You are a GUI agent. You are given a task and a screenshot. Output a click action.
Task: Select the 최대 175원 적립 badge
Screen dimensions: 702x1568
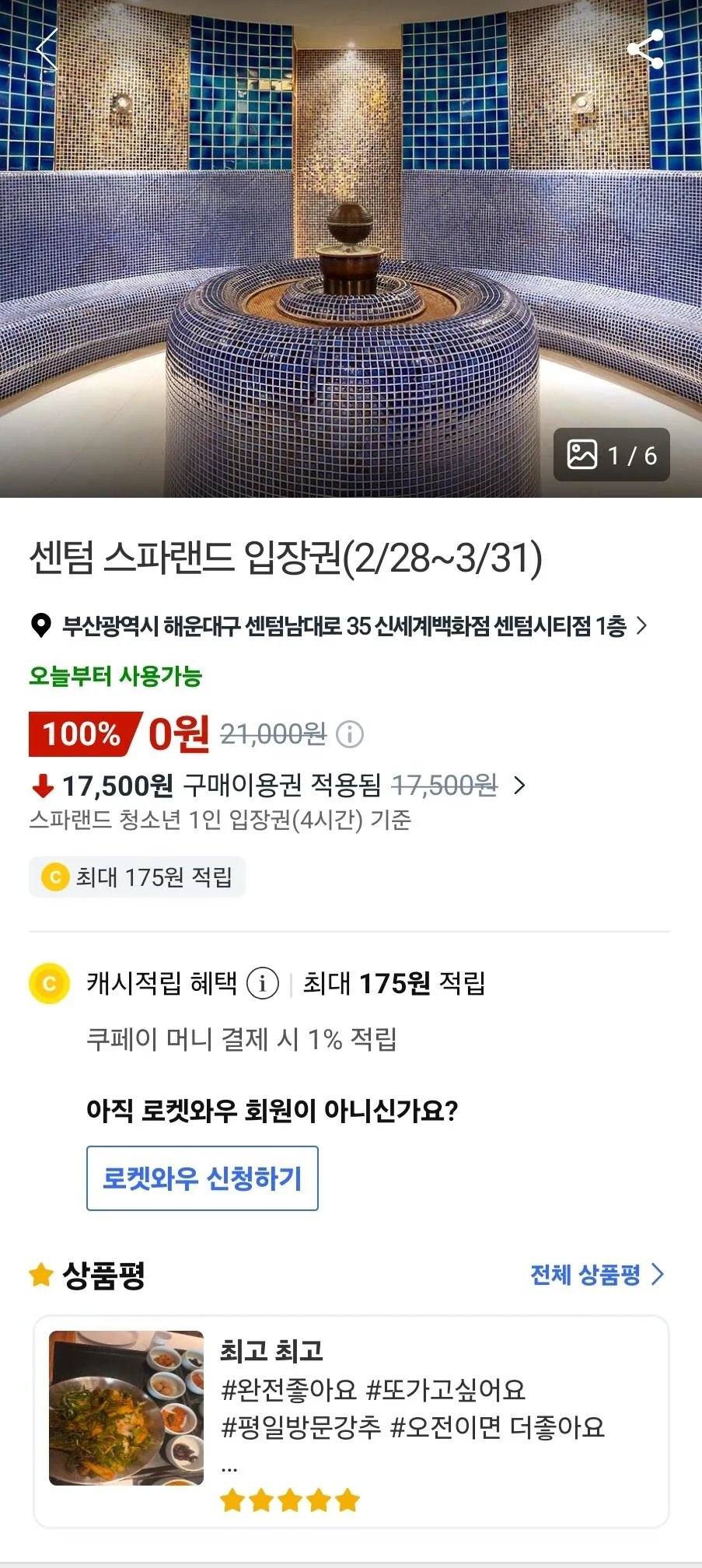136,877
